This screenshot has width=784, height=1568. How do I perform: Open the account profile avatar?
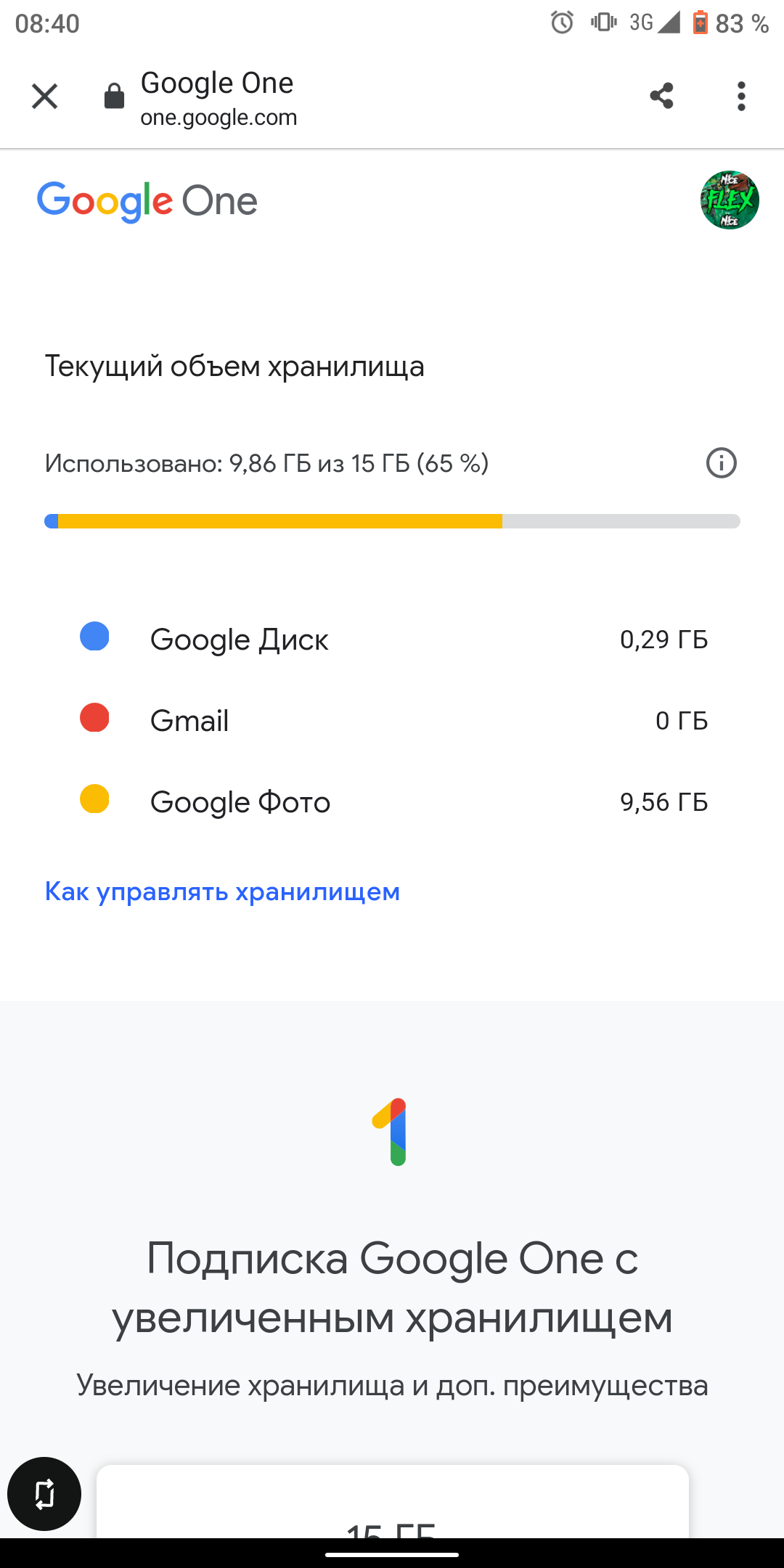click(730, 200)
